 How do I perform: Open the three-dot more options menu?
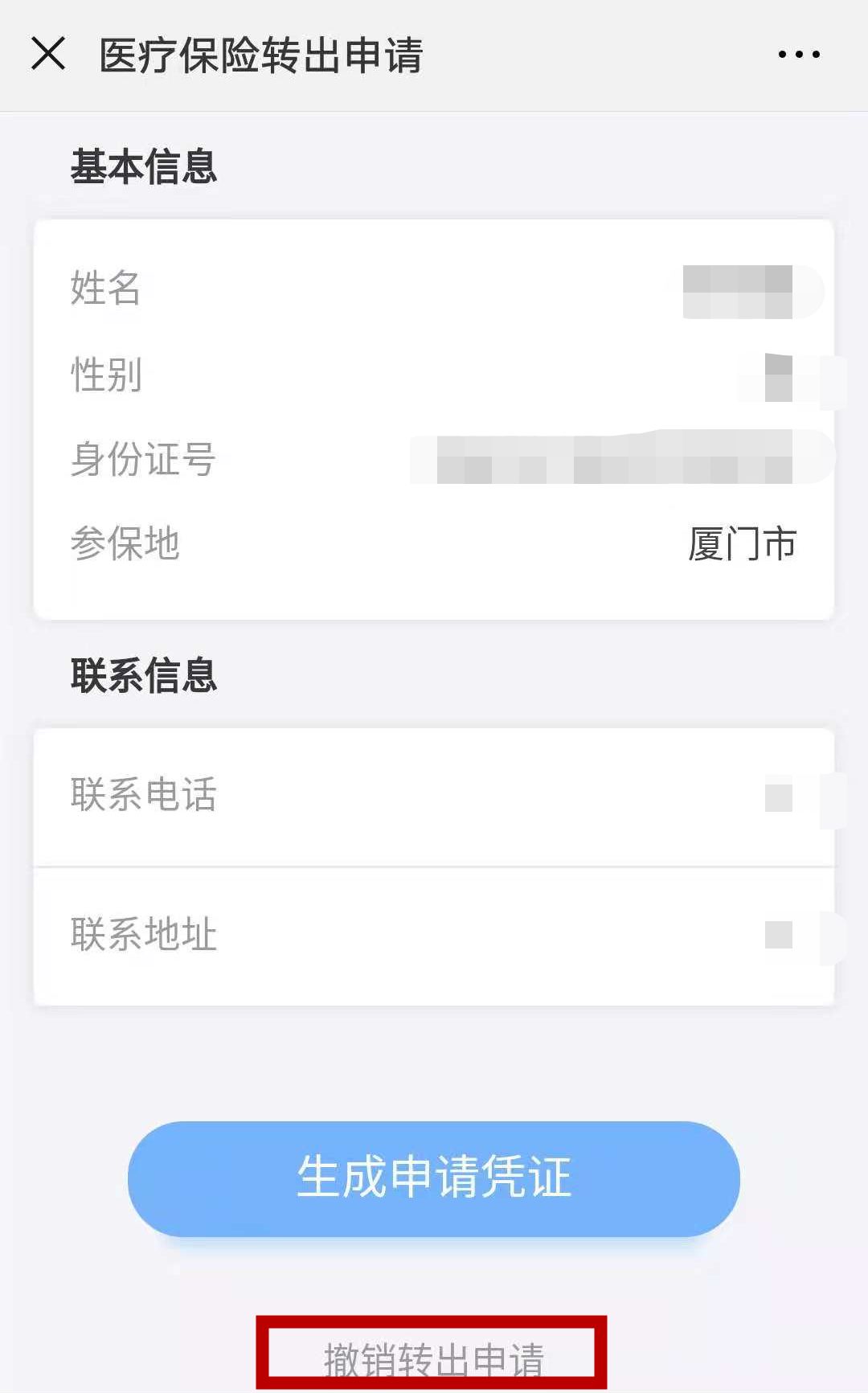click(799, 55)
